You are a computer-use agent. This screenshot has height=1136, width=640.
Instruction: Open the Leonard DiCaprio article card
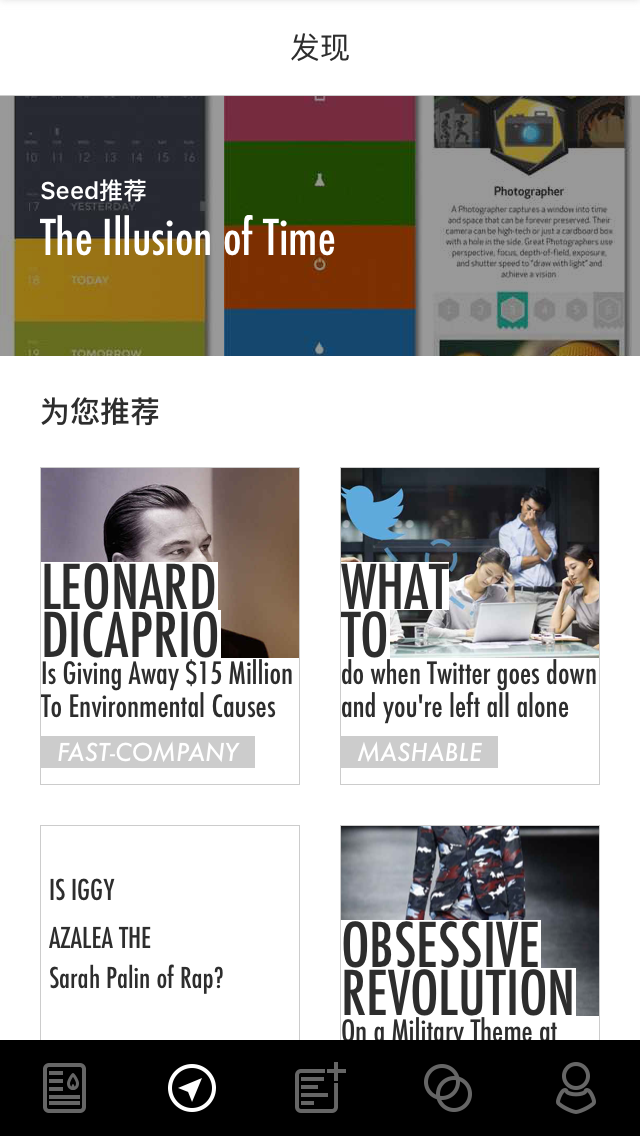pos(170,626)
